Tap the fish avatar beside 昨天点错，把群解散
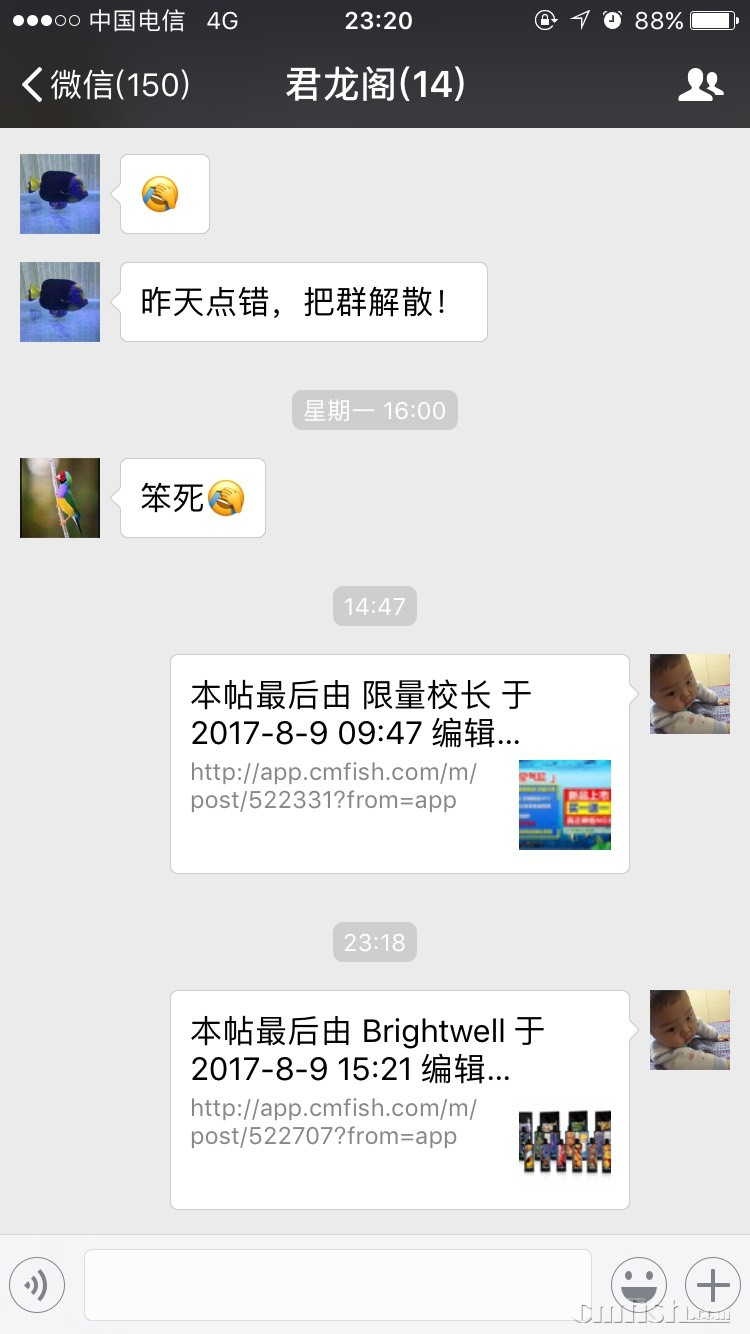750x1334 pixels. pyautogui.click(x=60, y=302)
